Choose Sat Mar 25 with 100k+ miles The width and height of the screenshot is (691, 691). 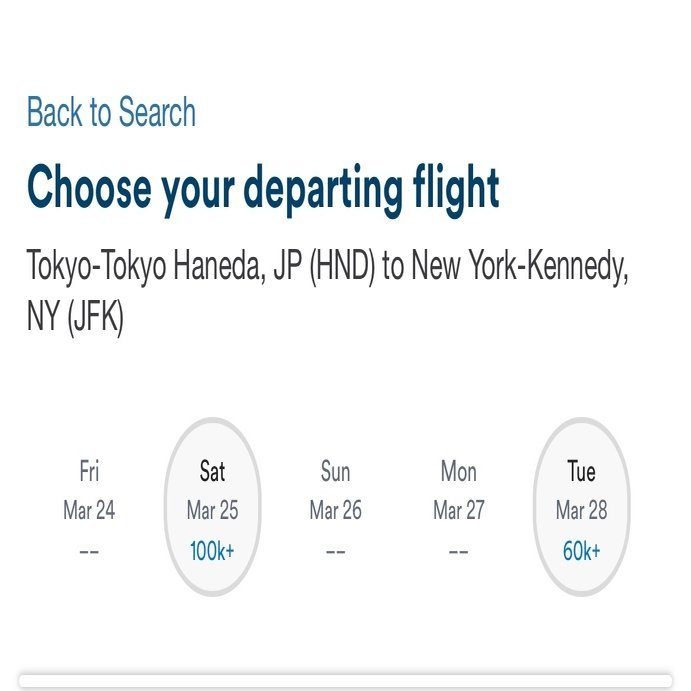click(212, 507)
